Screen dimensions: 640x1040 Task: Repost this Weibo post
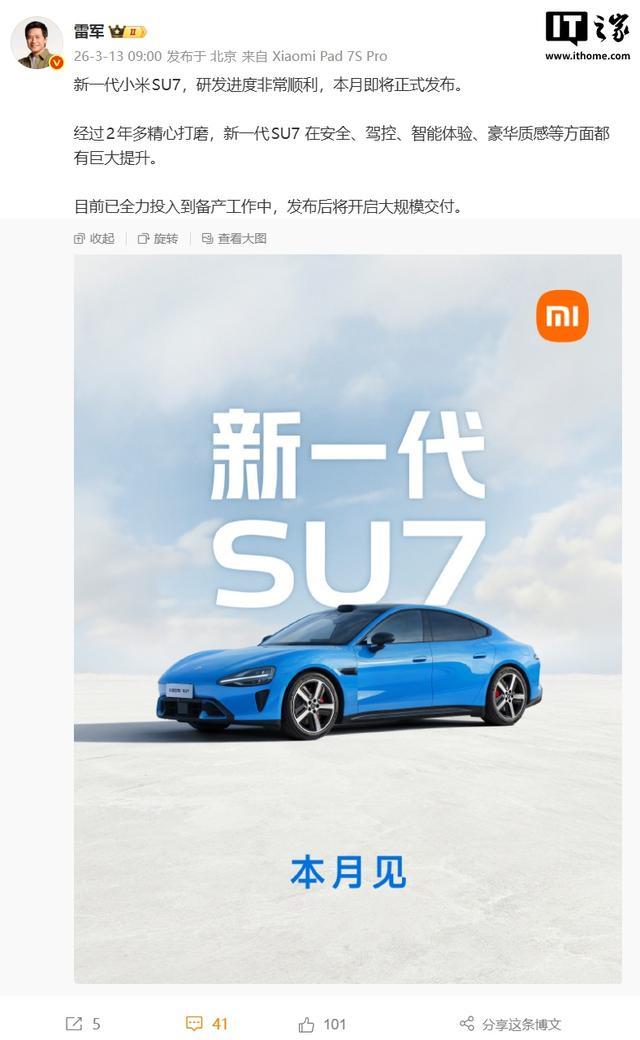pos(83,1024)
